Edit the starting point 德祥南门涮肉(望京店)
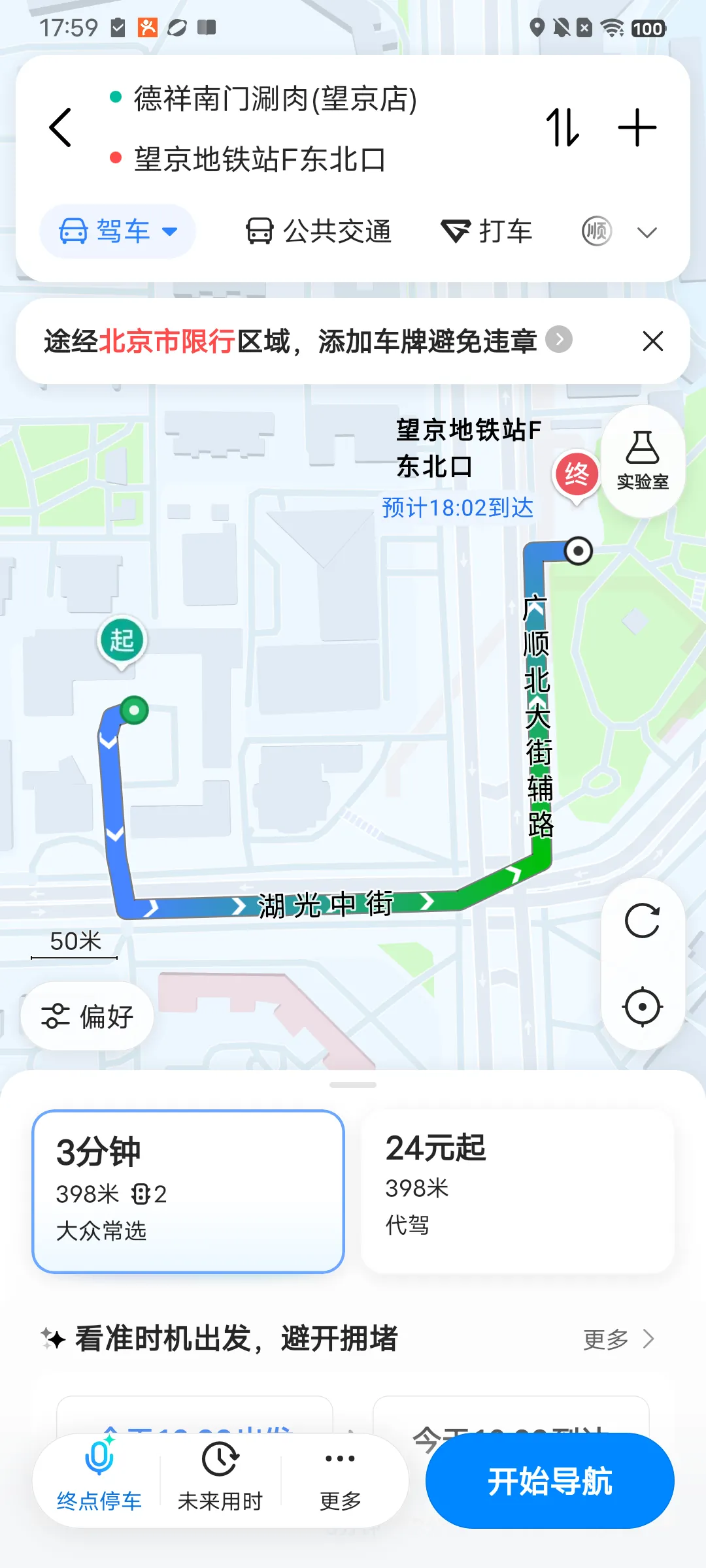The width and height of the screenshot is (706, 1568). [275, 99]
